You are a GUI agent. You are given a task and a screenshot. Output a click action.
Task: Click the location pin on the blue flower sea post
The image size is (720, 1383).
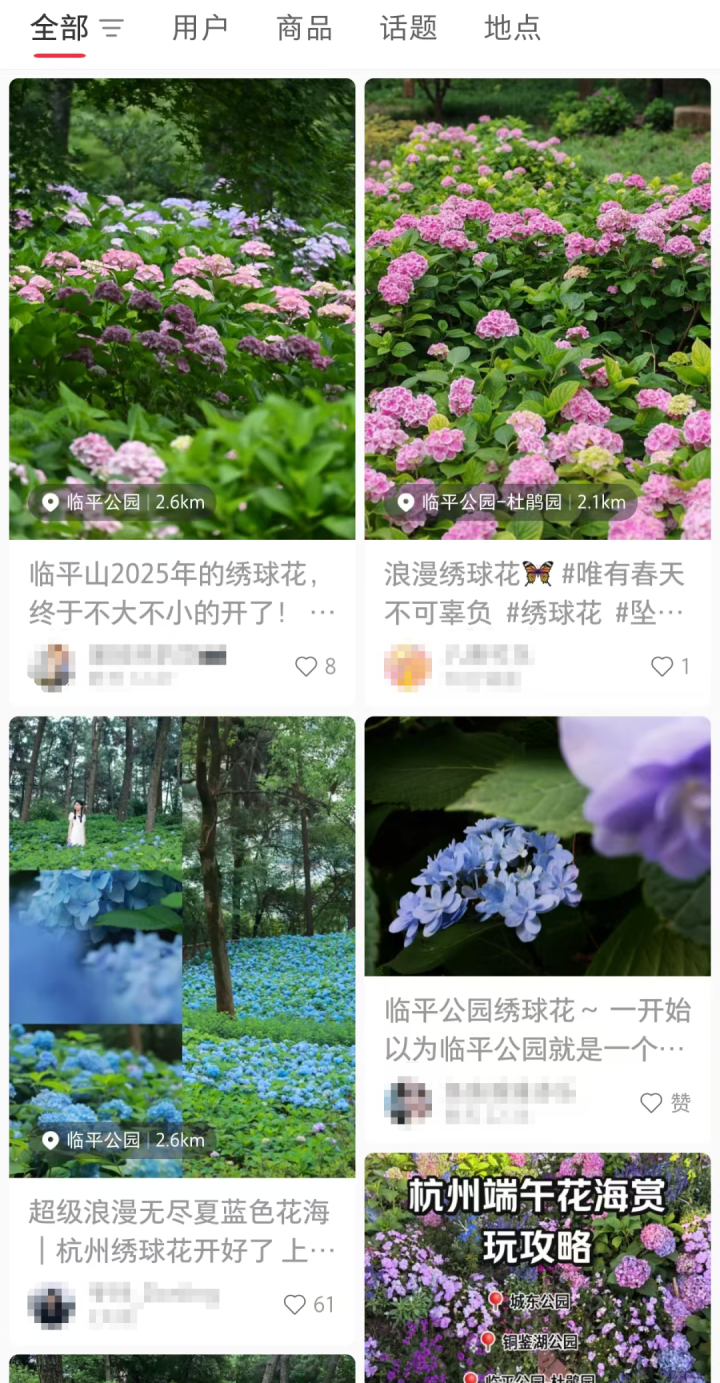[x=51, y=1141]
